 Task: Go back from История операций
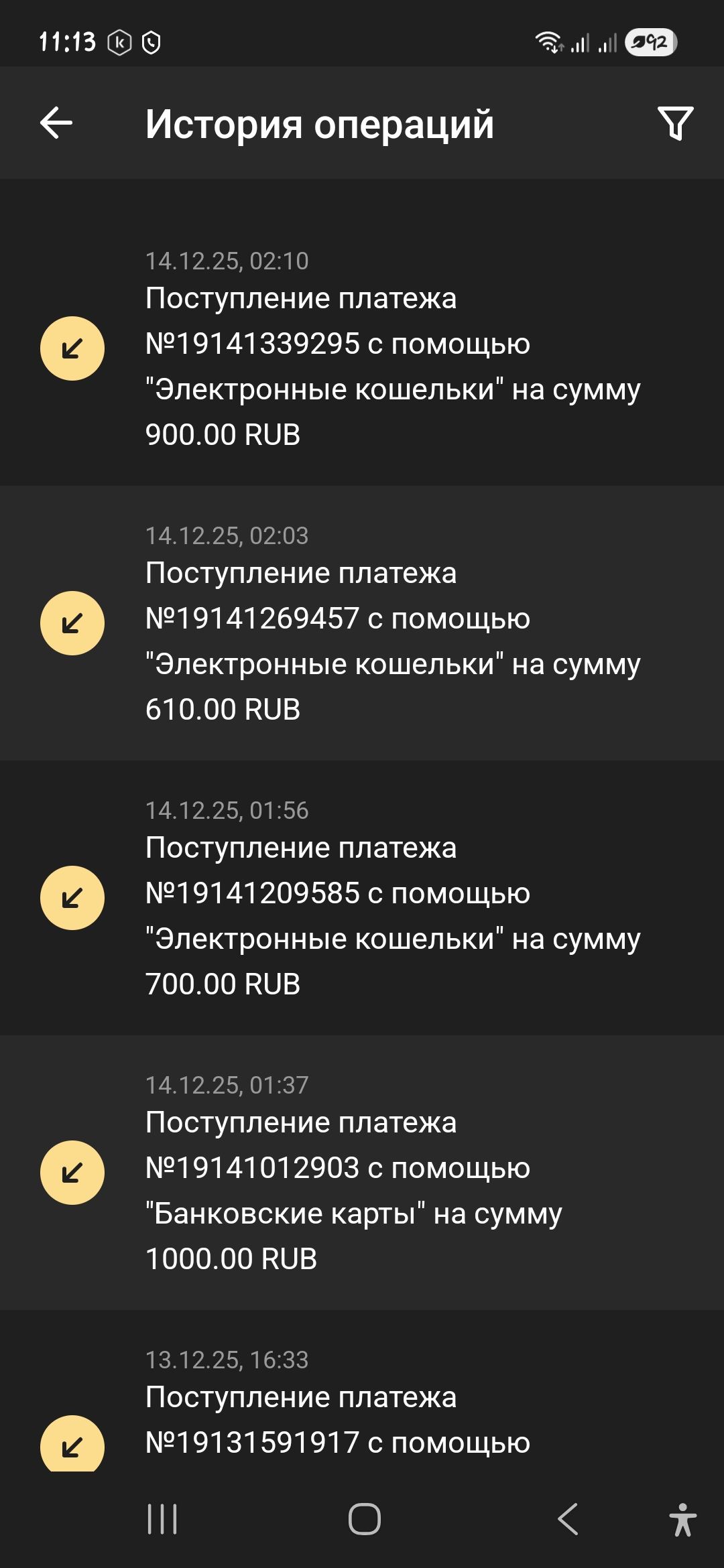tap(56, 123)
